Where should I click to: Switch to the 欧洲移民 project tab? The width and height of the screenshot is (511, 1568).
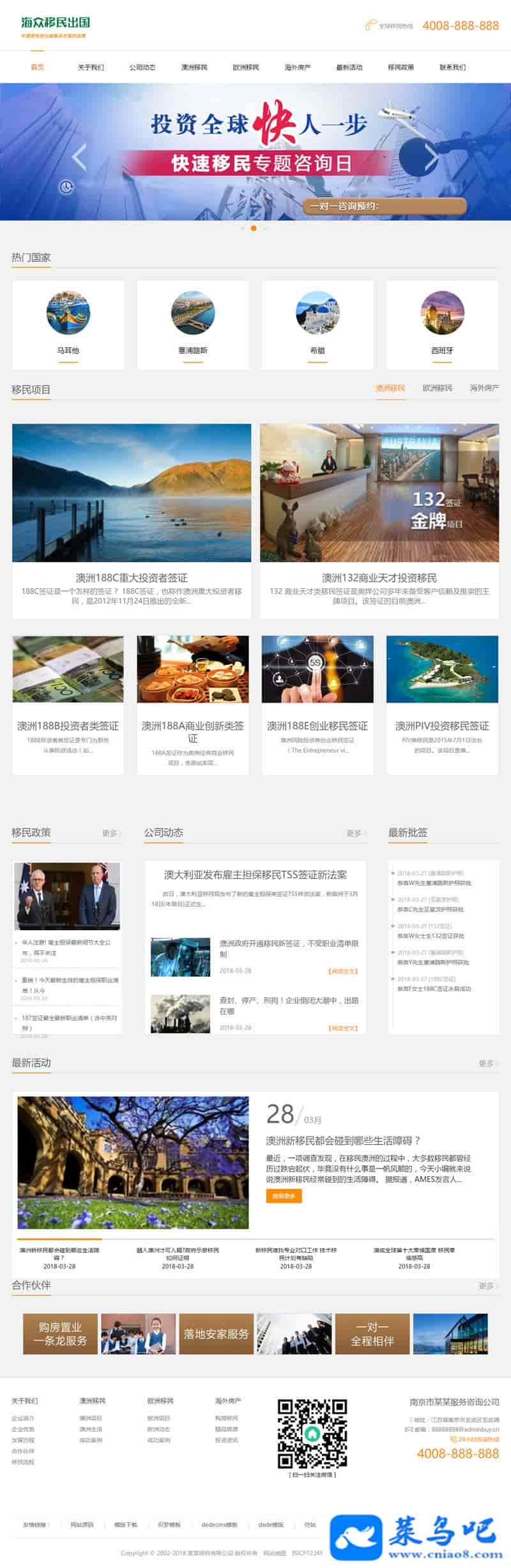pyautogui.click(x=437, y=388)
